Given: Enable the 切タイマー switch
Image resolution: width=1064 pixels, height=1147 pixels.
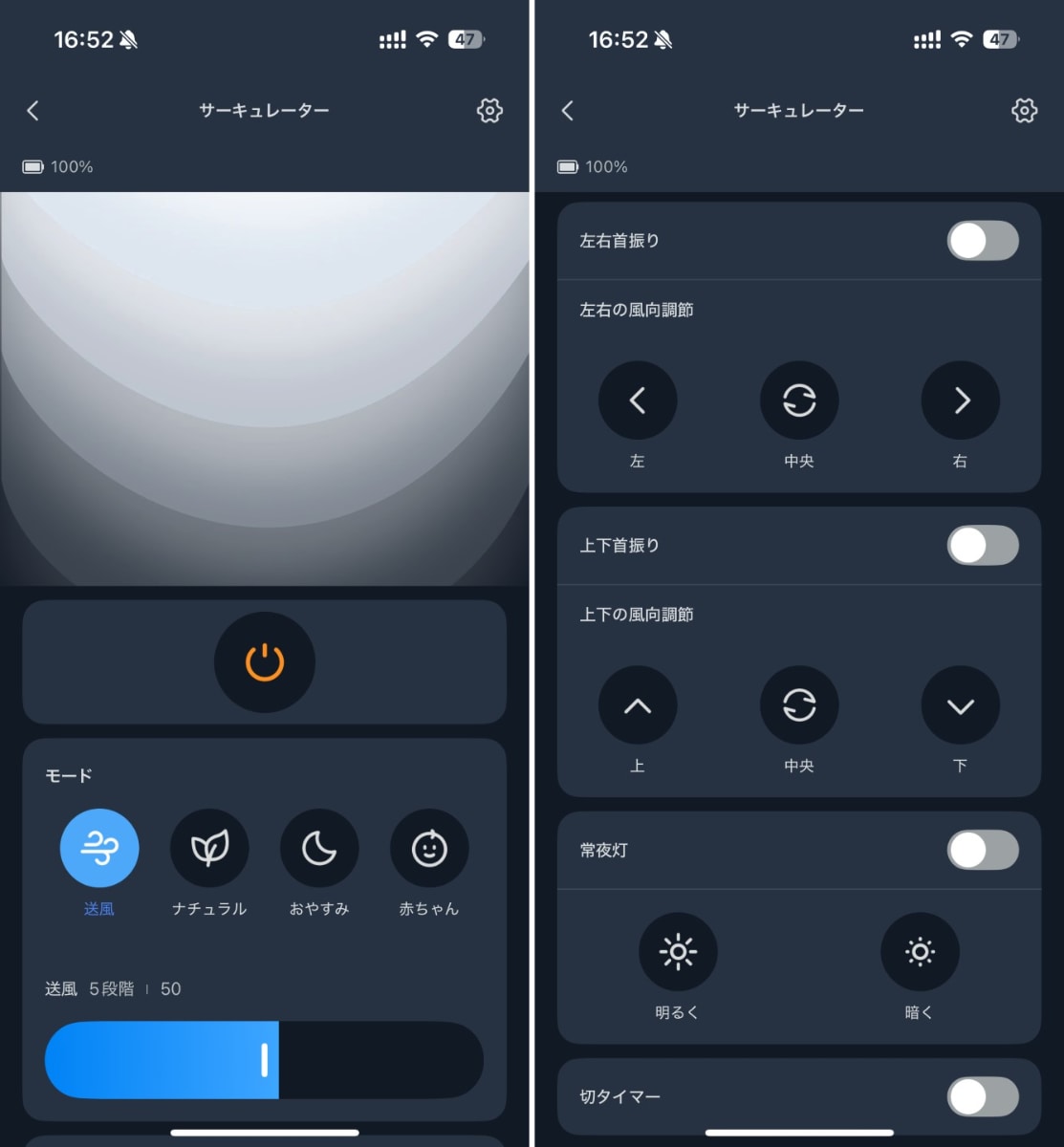Looking at the screenshot, I should (x=982, y=1097).
